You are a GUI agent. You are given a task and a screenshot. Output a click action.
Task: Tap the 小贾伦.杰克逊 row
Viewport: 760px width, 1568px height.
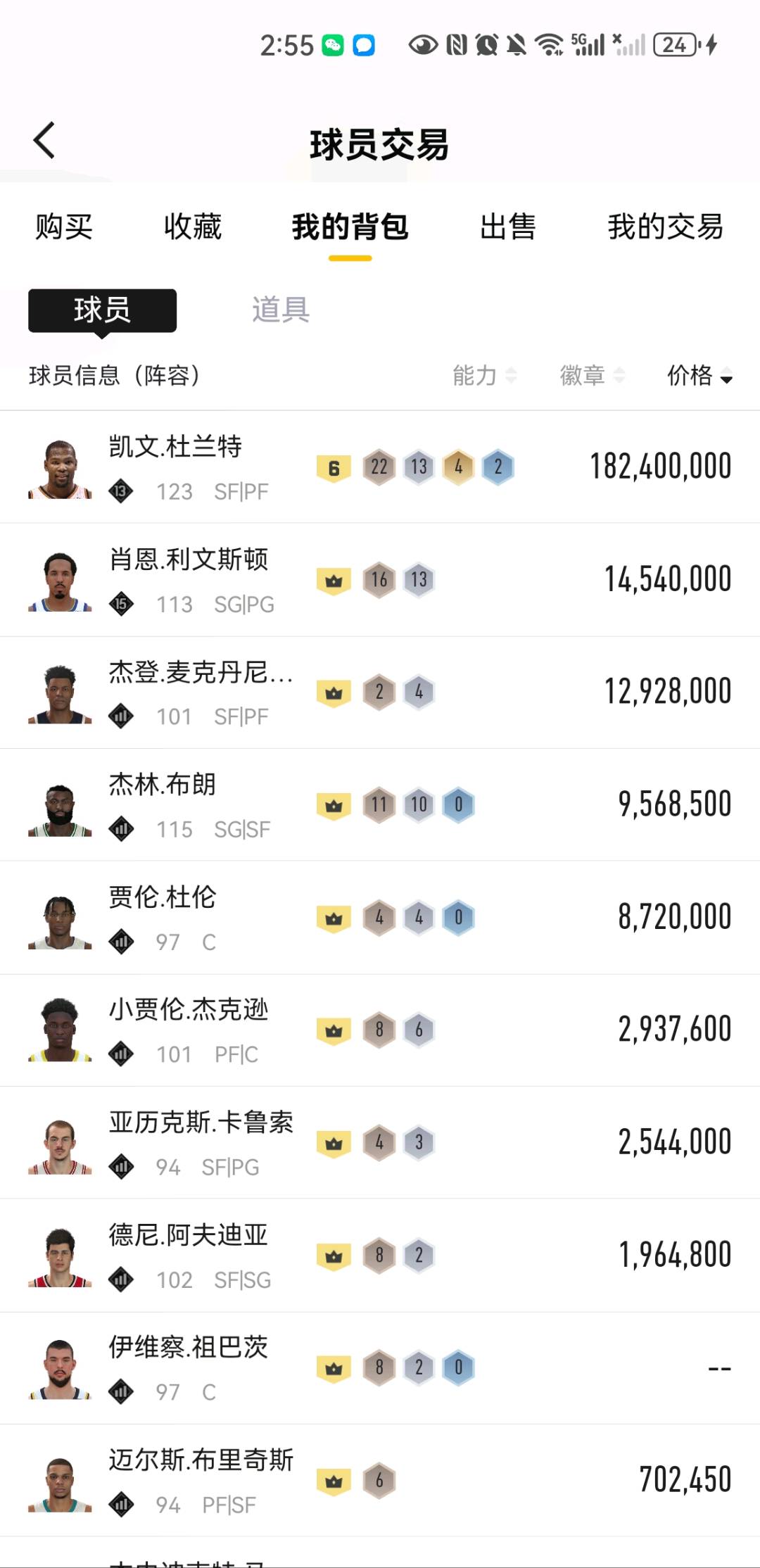tap(380, 1030)
